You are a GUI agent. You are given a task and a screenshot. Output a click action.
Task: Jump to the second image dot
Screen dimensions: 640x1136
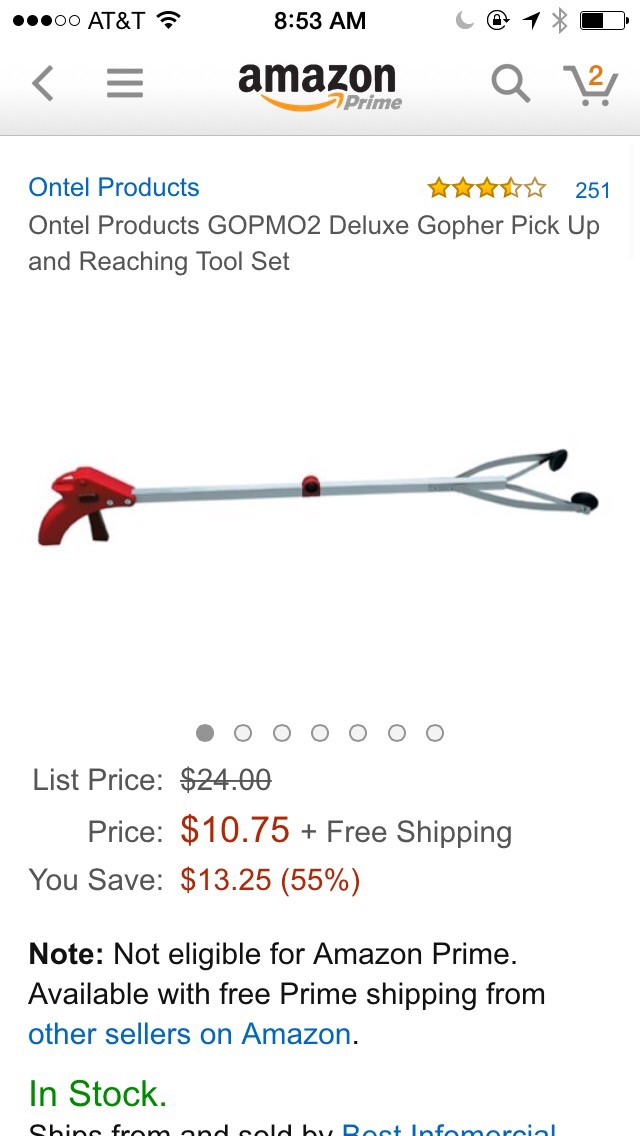(243, 733)
